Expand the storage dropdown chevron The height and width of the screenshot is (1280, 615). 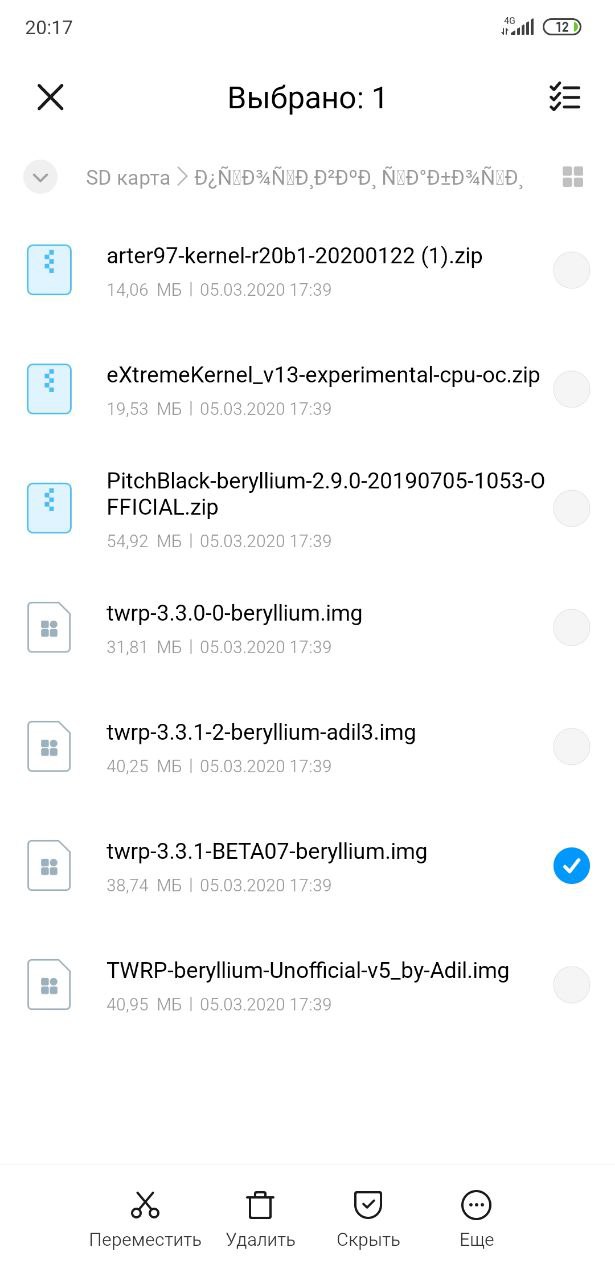pyautogui.click(x=40, y=178)
